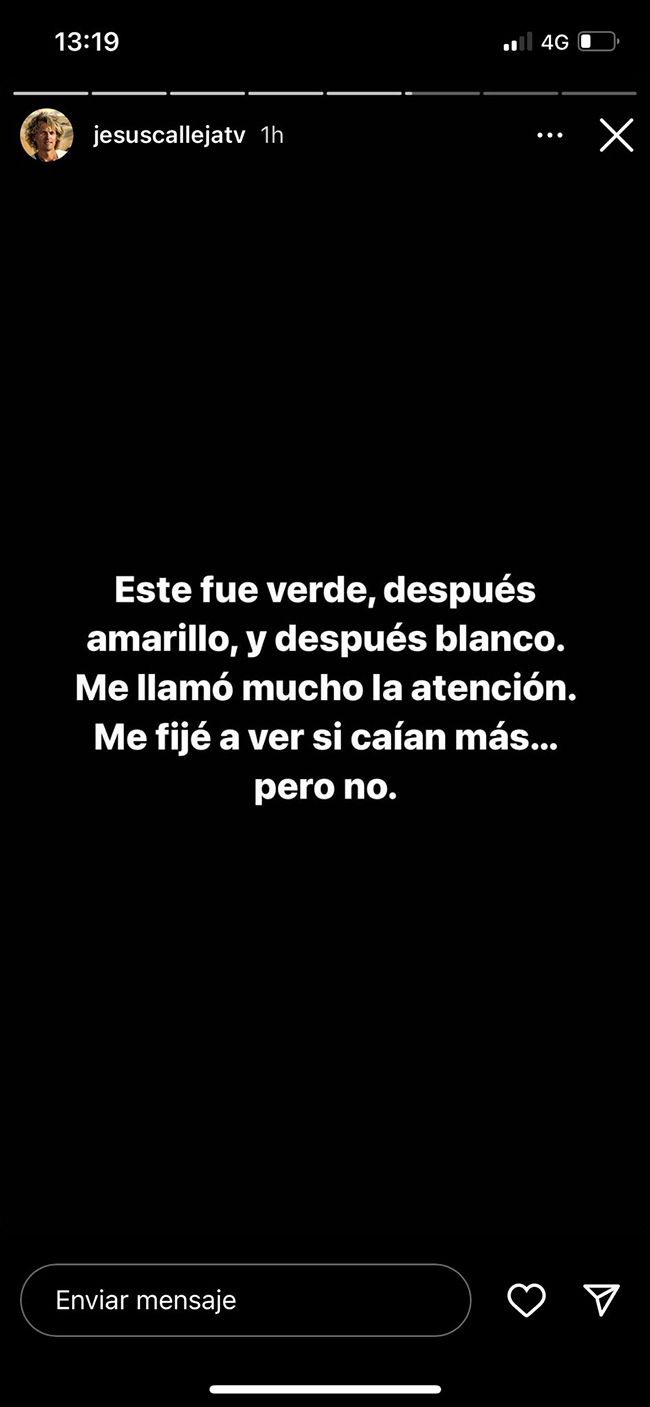Share the story via paper plane icon
Screen dimensions: 650x1407
tap(602, 1299)
